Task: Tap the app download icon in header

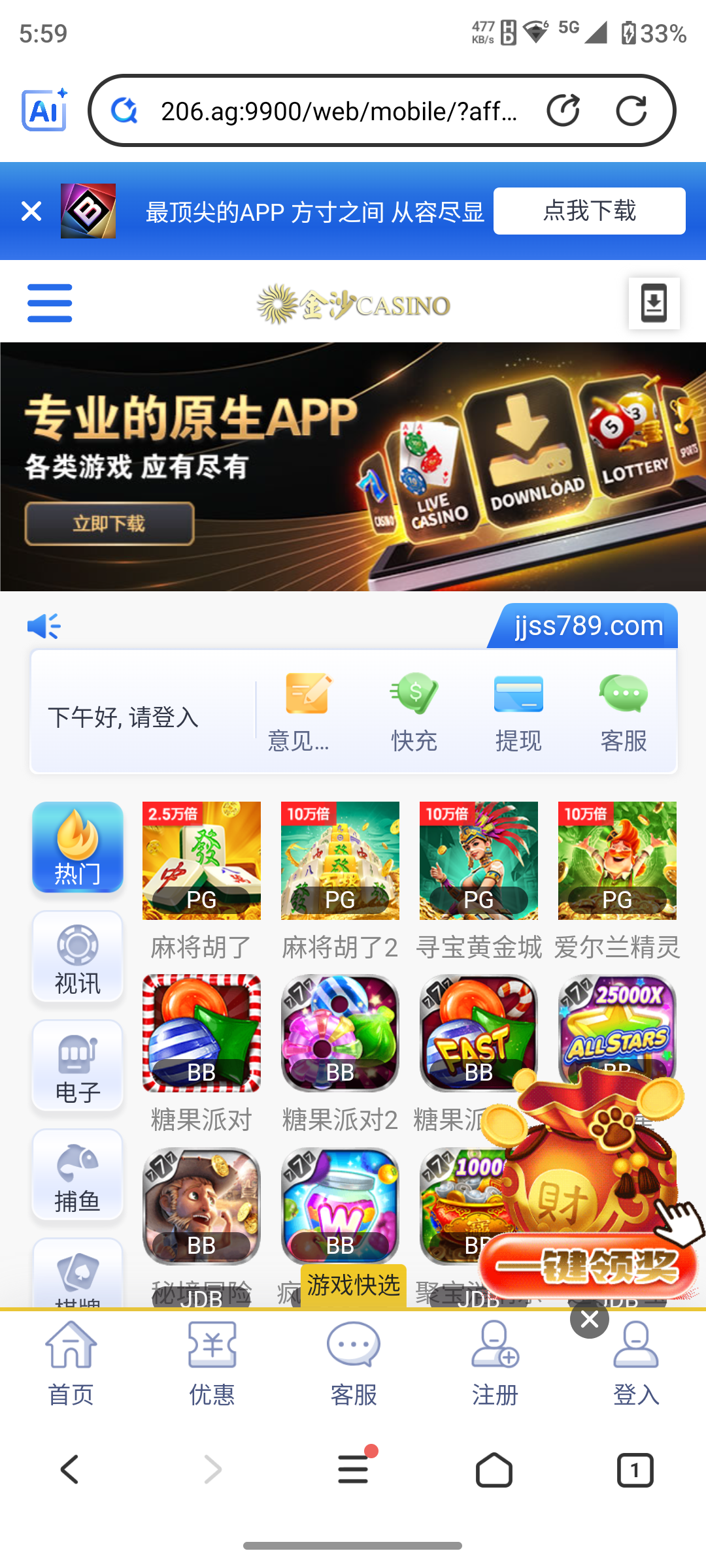Action: [x=654, y=303]
